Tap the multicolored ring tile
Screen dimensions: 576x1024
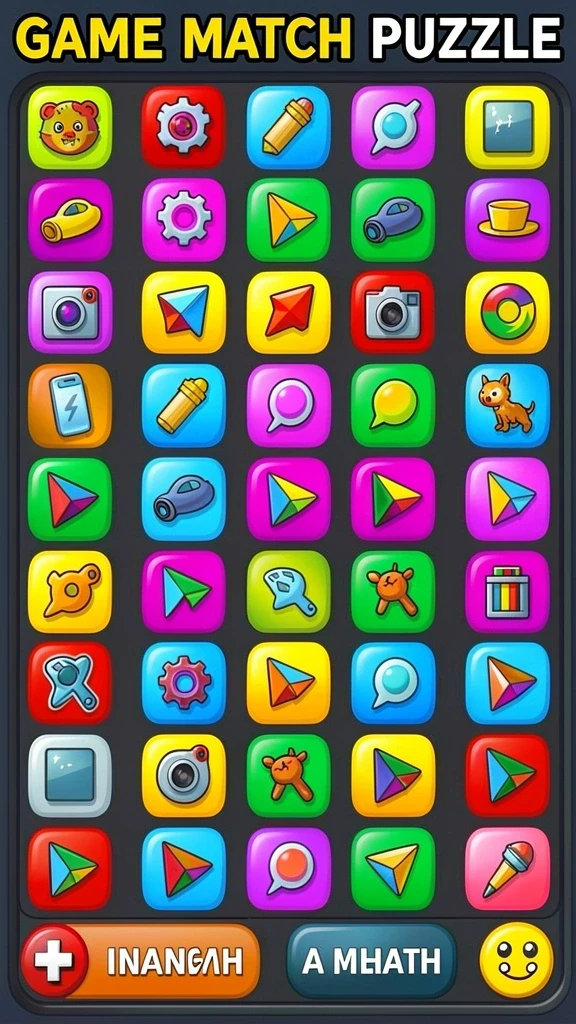click(507, 313)
